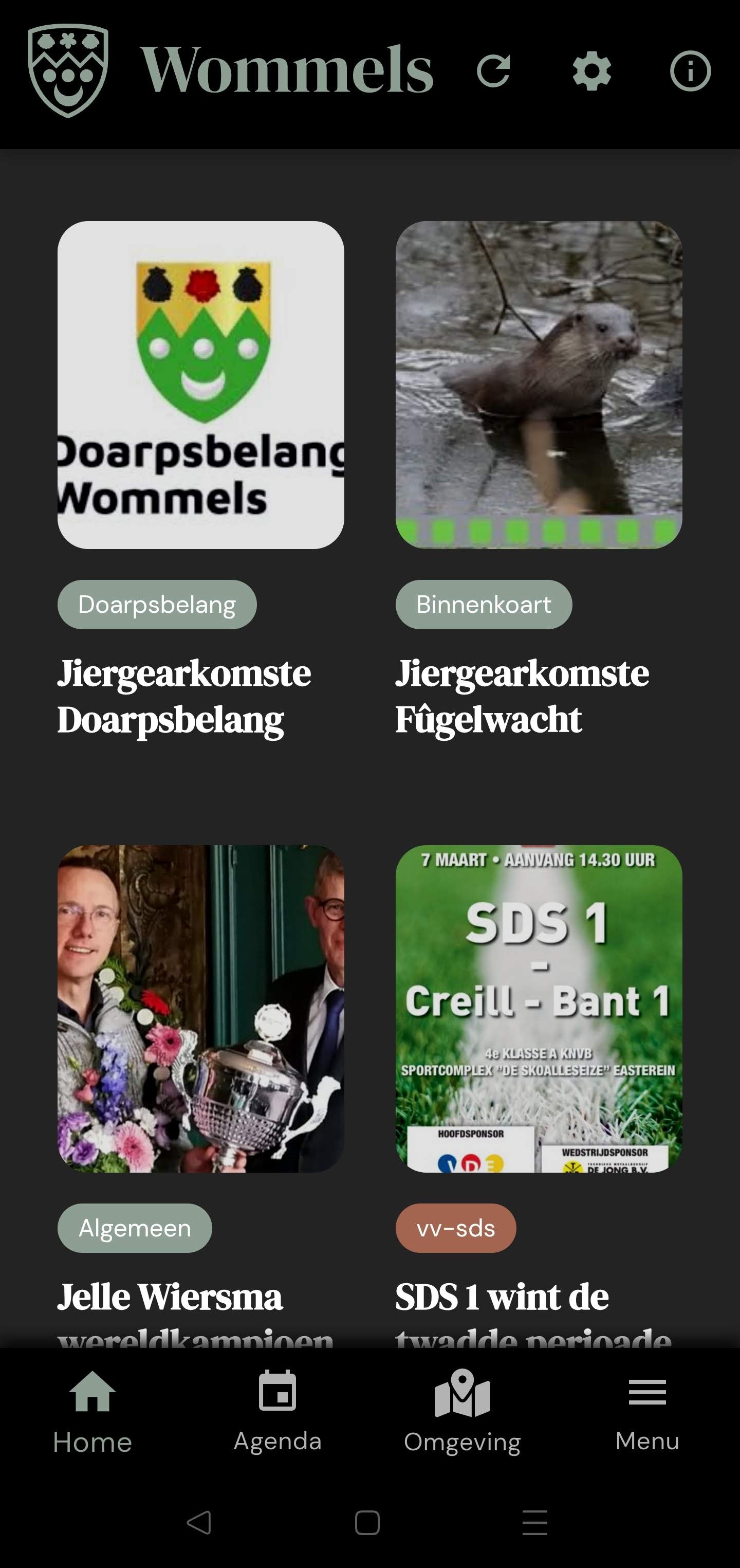Open the settings gear
The height and width of the screenshot is (1568, 740).
(591, 71)
